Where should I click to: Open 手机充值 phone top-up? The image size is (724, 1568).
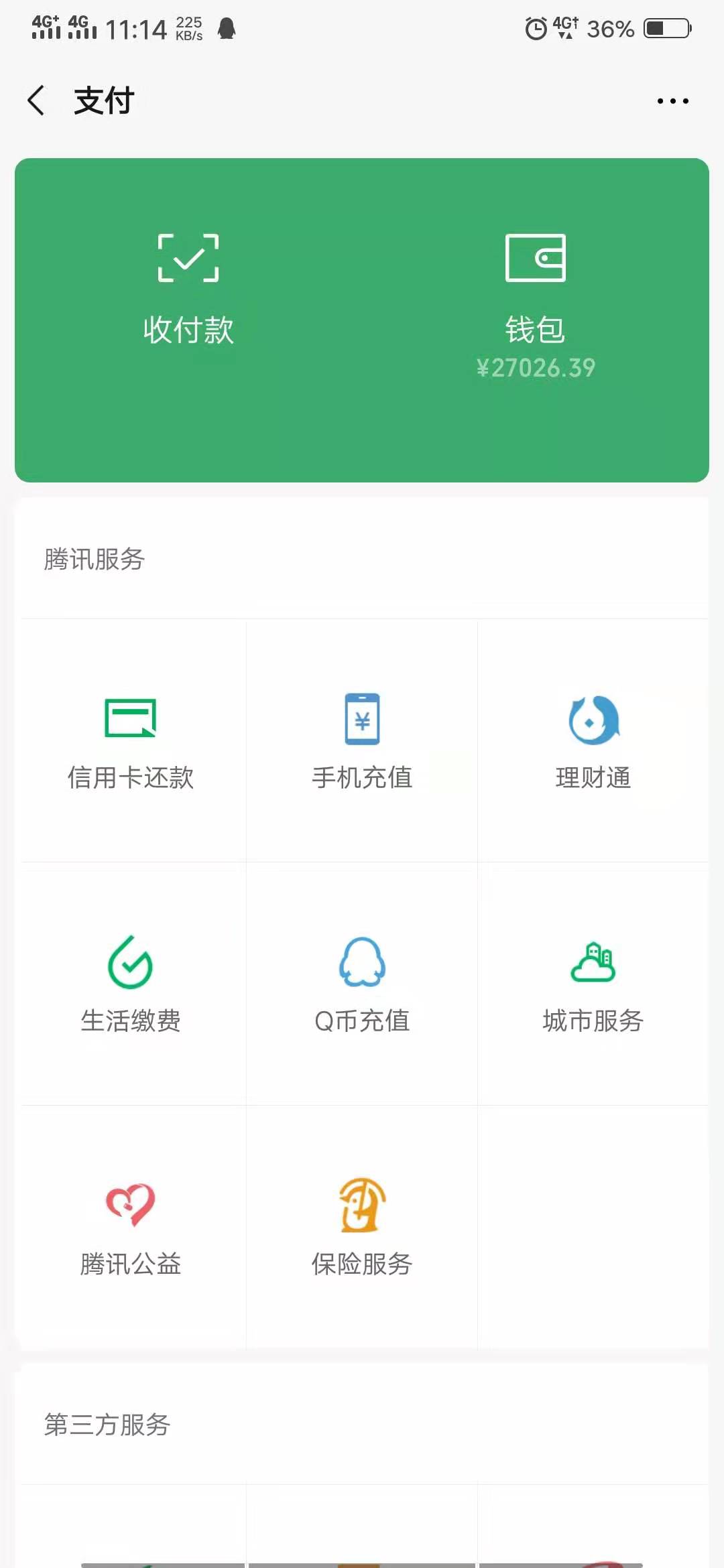click(x=362, y=742)
